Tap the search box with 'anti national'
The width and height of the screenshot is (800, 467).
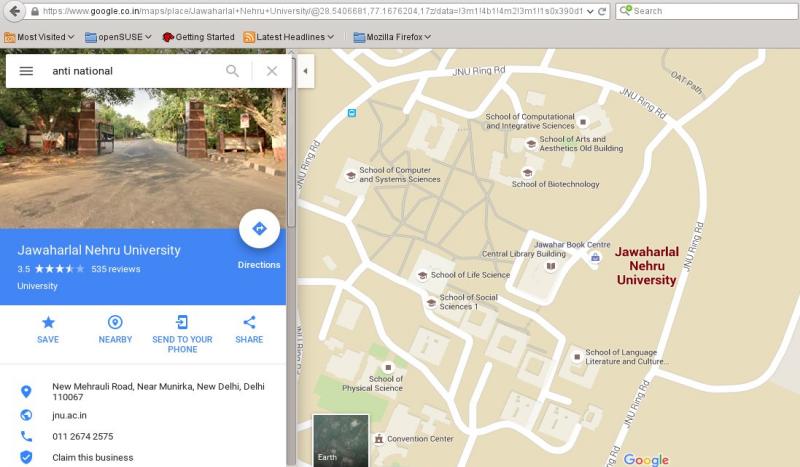[130, 71]
